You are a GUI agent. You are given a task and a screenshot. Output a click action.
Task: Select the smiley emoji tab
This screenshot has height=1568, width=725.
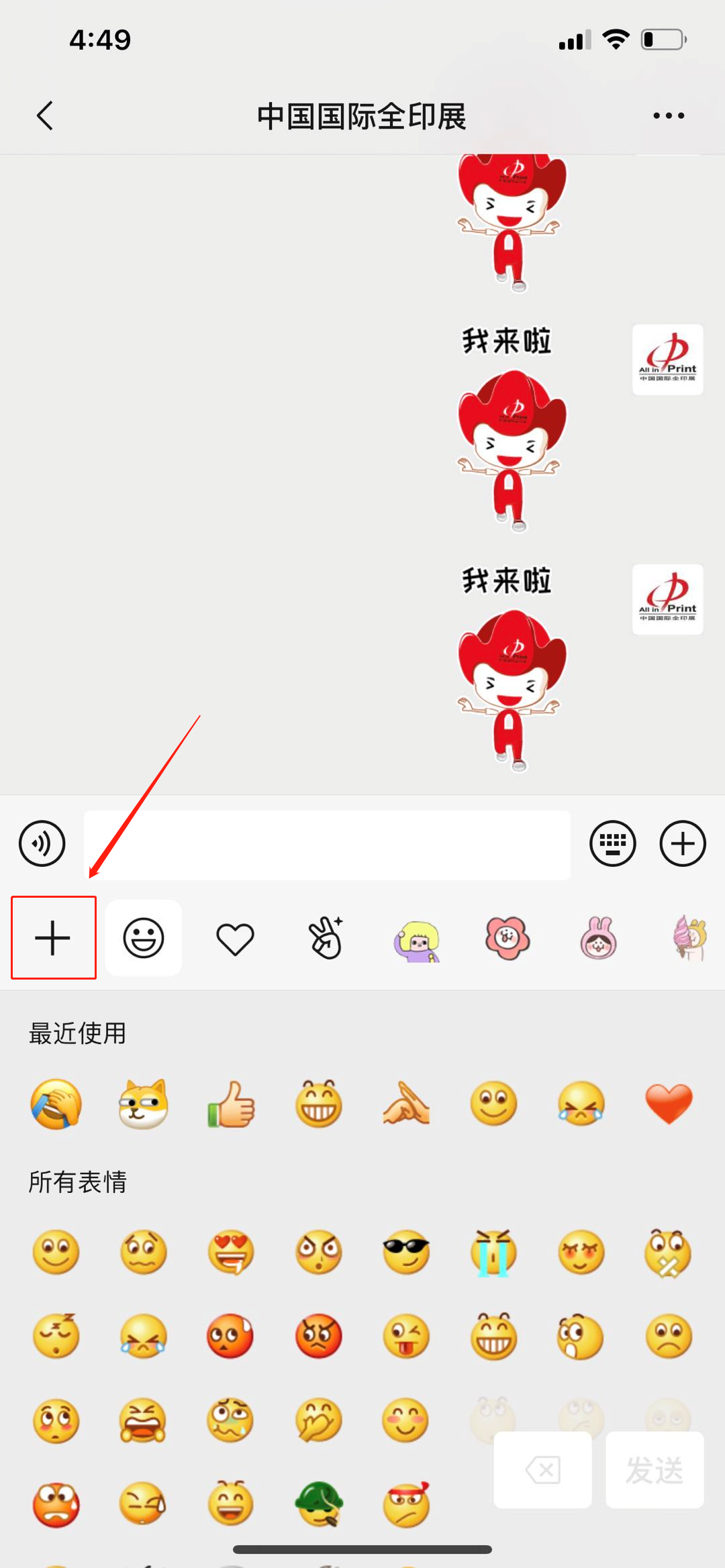coord(144,937)
